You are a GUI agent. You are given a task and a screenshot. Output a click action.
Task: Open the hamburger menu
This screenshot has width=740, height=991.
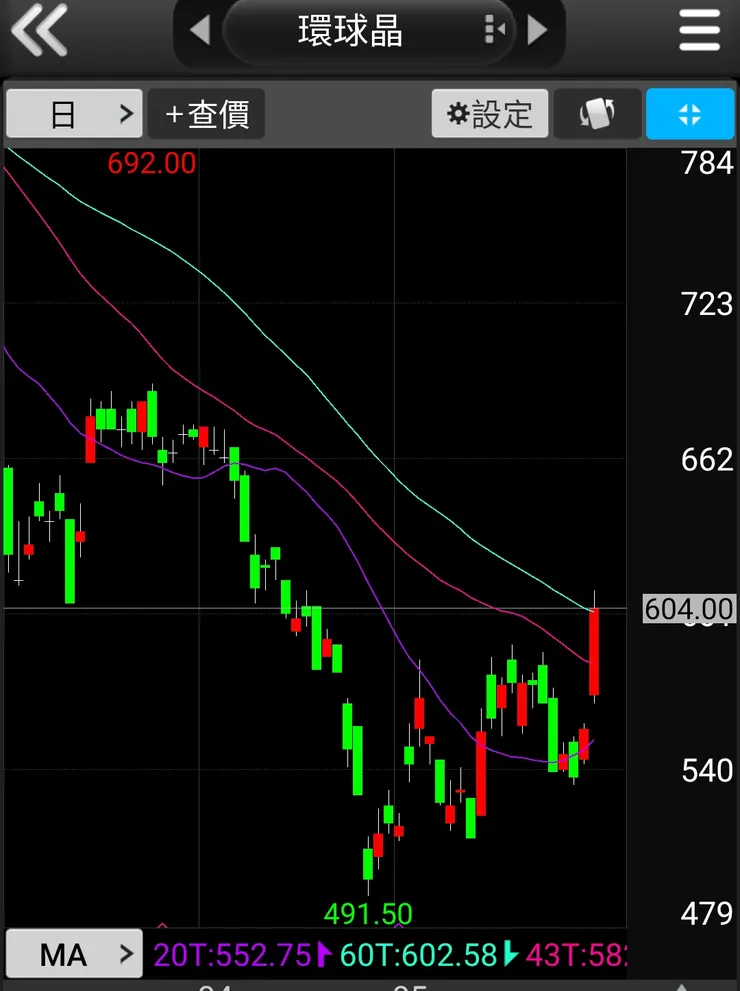(x=699, y=30)
